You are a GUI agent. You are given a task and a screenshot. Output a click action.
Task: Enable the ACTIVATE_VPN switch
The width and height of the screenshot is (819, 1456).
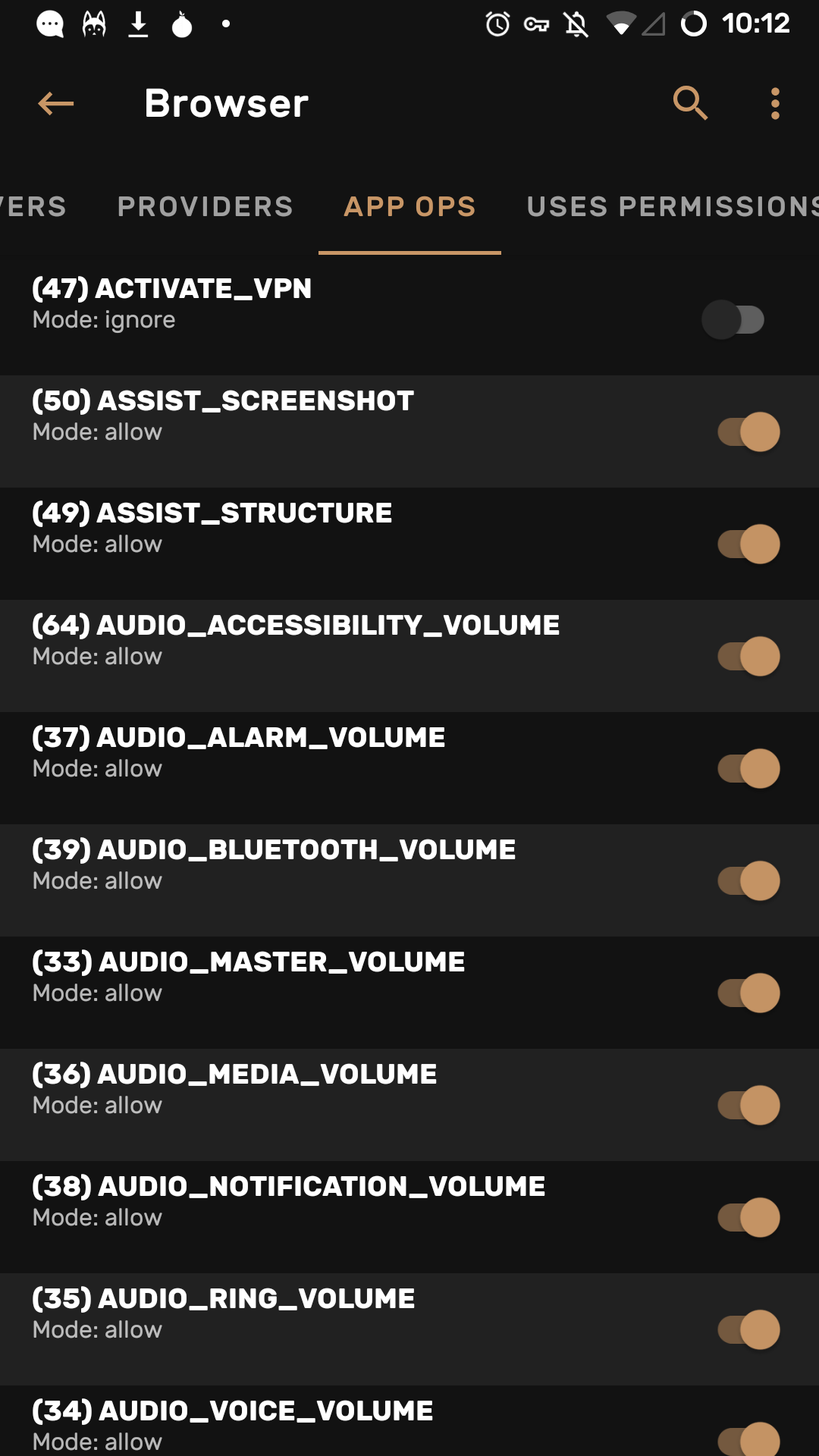click(x=733, y=319)
